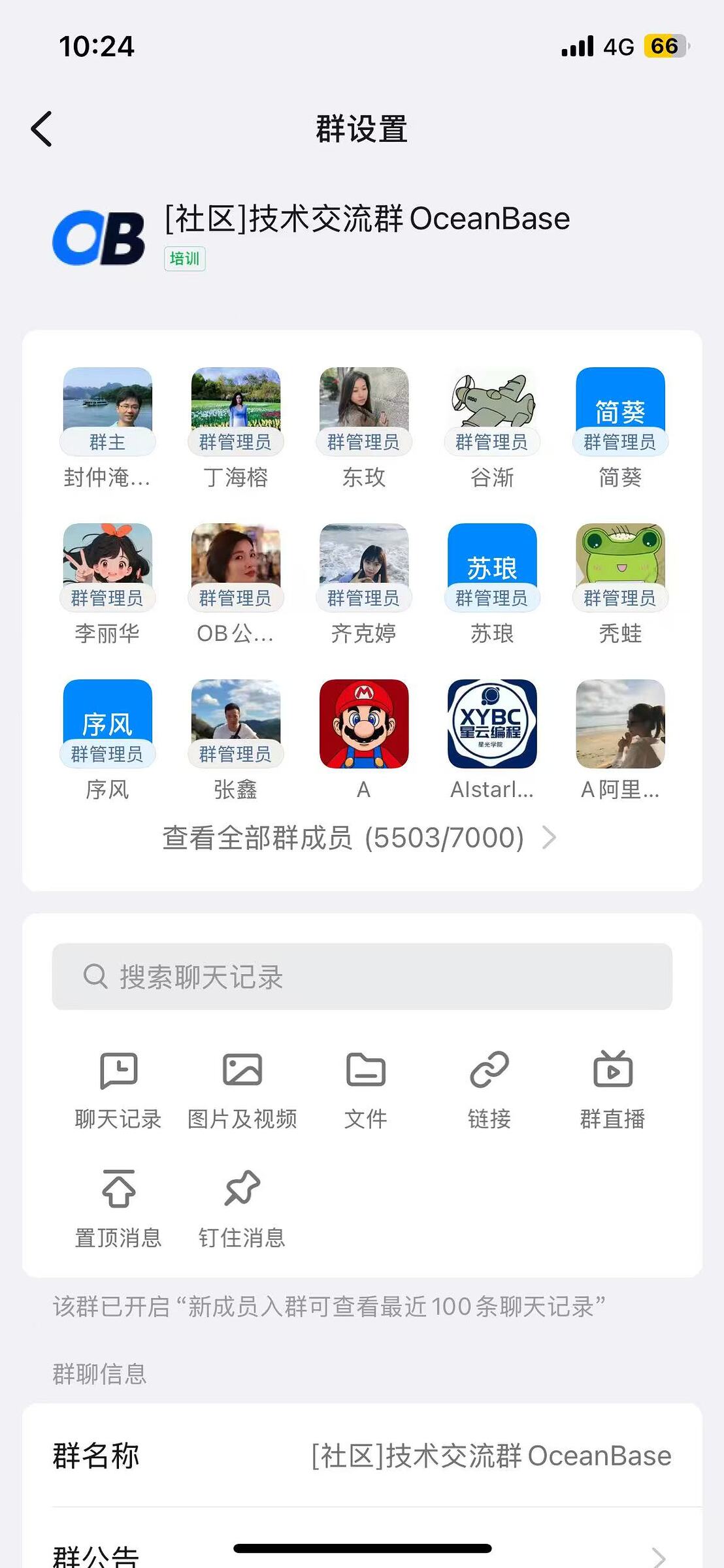Image resolution: width=724 pixels, height=1568 pixels.
Task: Open 图片及视频 to browse media
Action: [x=242, y=1071]
